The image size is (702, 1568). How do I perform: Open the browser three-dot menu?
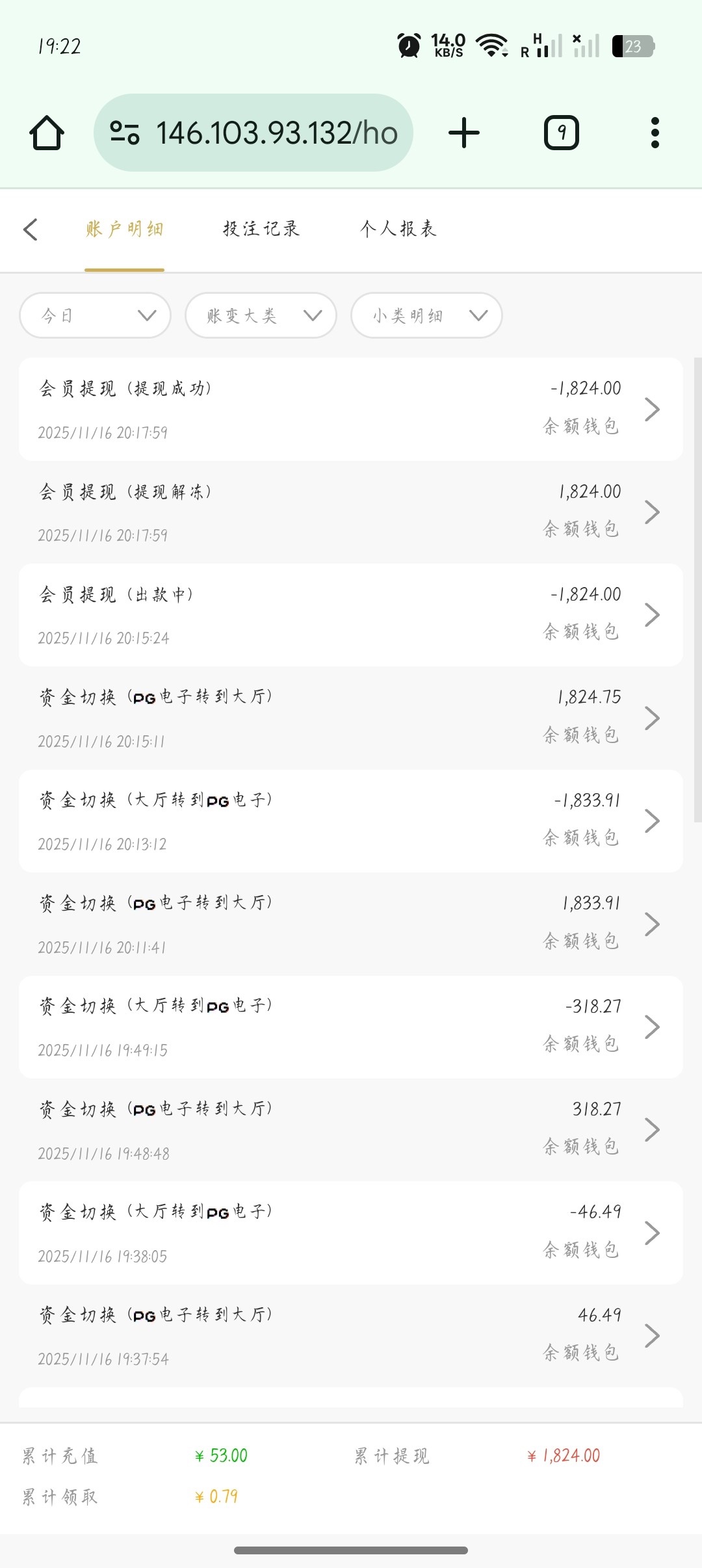point(655,132)
